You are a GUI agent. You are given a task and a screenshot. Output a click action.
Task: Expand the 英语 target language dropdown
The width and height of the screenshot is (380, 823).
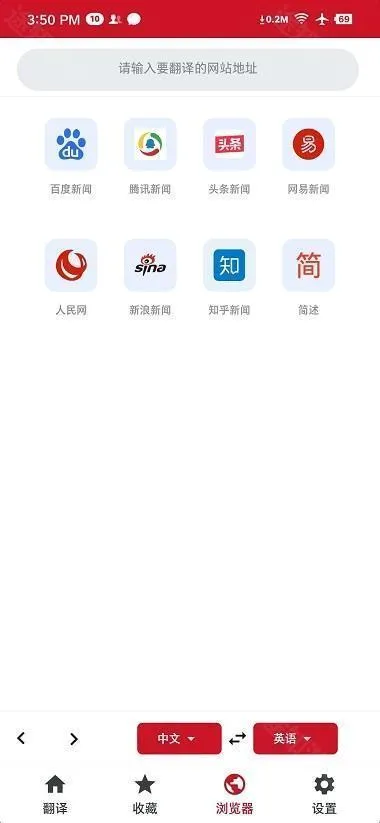click(295, 738)
